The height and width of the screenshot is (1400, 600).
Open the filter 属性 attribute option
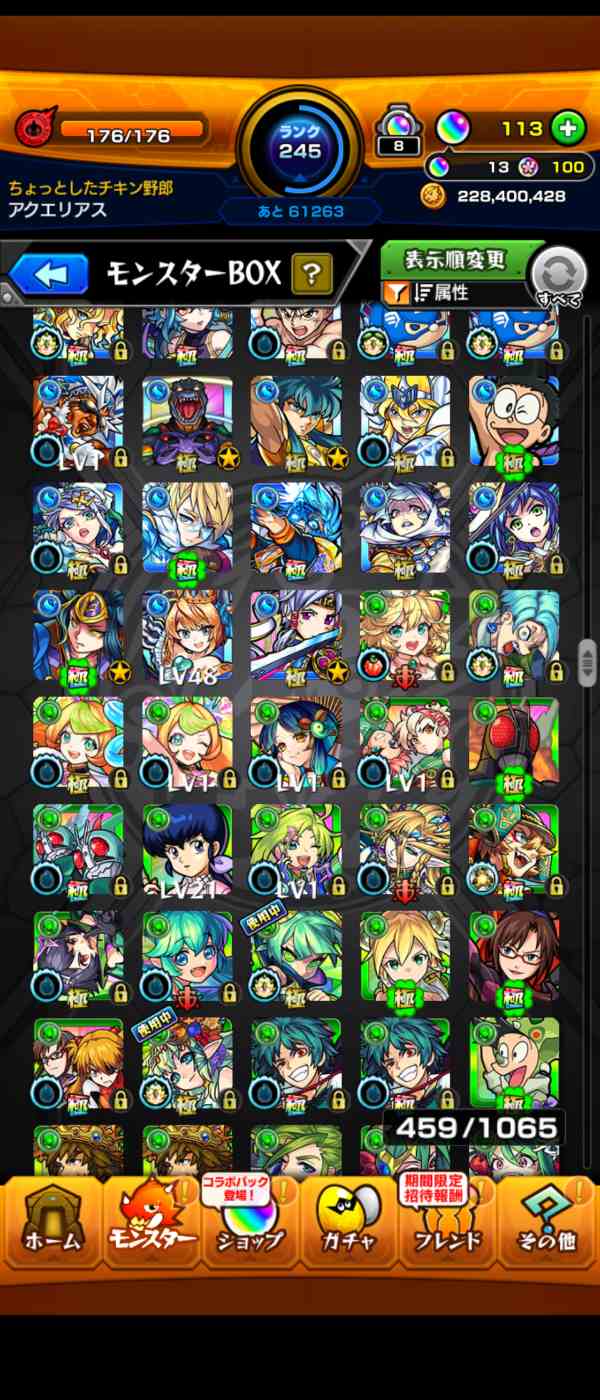(x=450, y=293)
